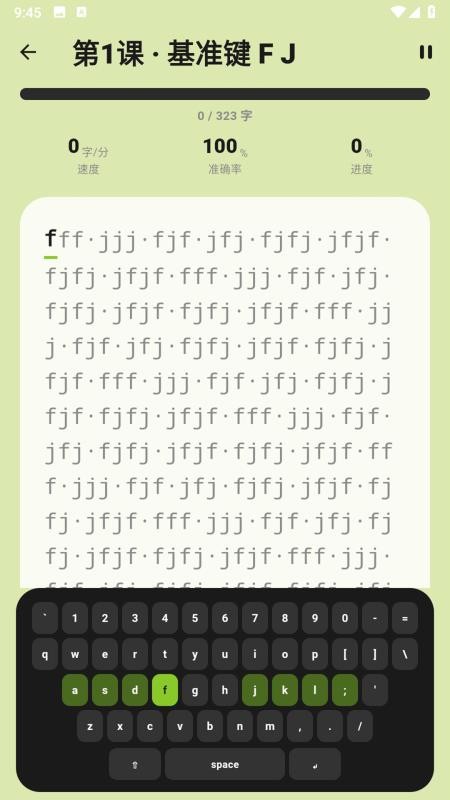This screenshot has width=450, height=800.
Task: Type the letter a key
Action: [75, 690]
